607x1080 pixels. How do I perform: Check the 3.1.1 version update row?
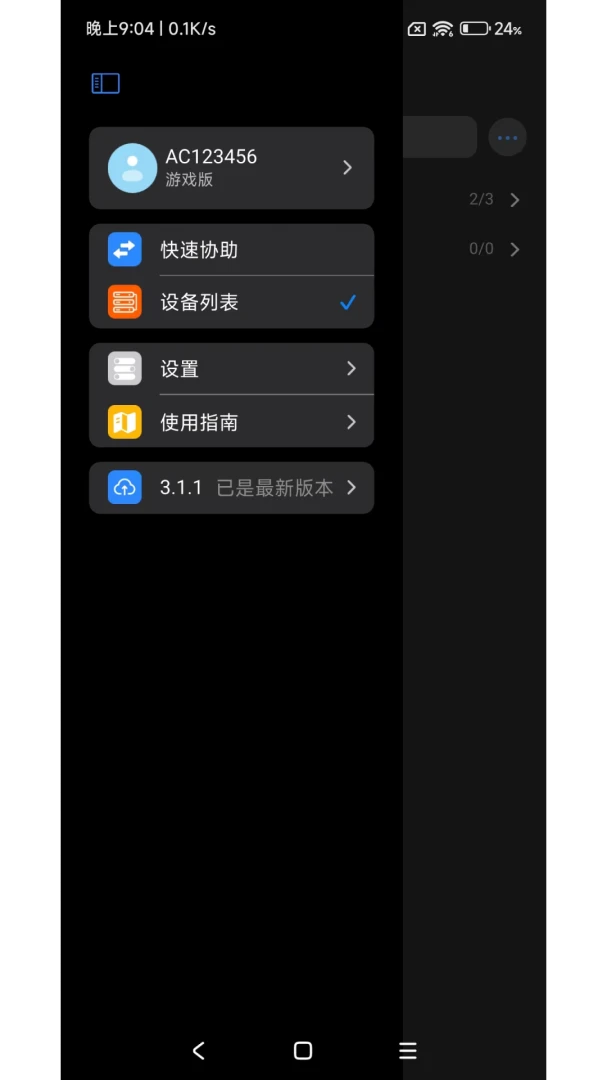point(231,488)
